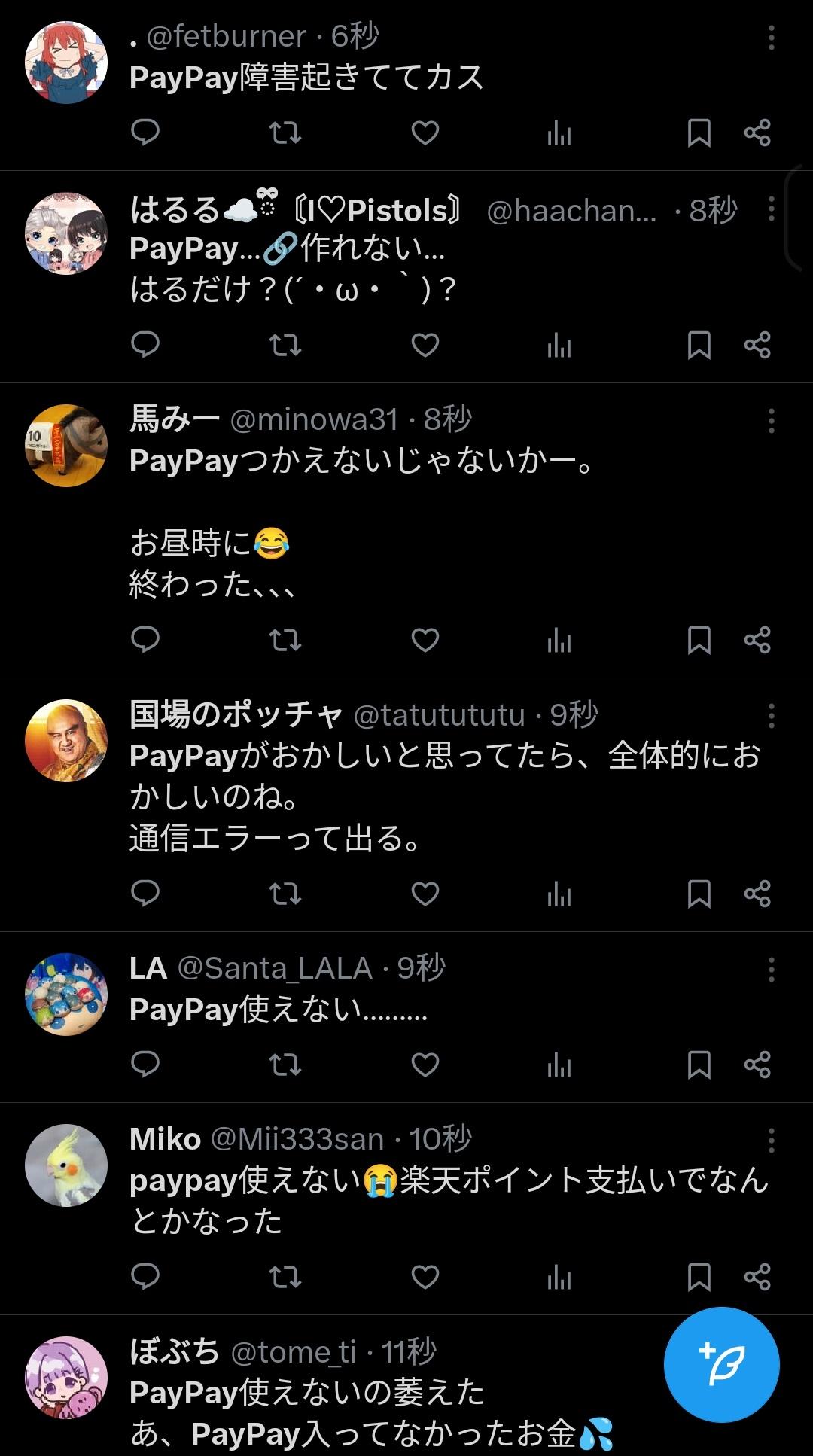Share the post by @minowa31
Screen dimensions: 813x1456
click(757, 641)
